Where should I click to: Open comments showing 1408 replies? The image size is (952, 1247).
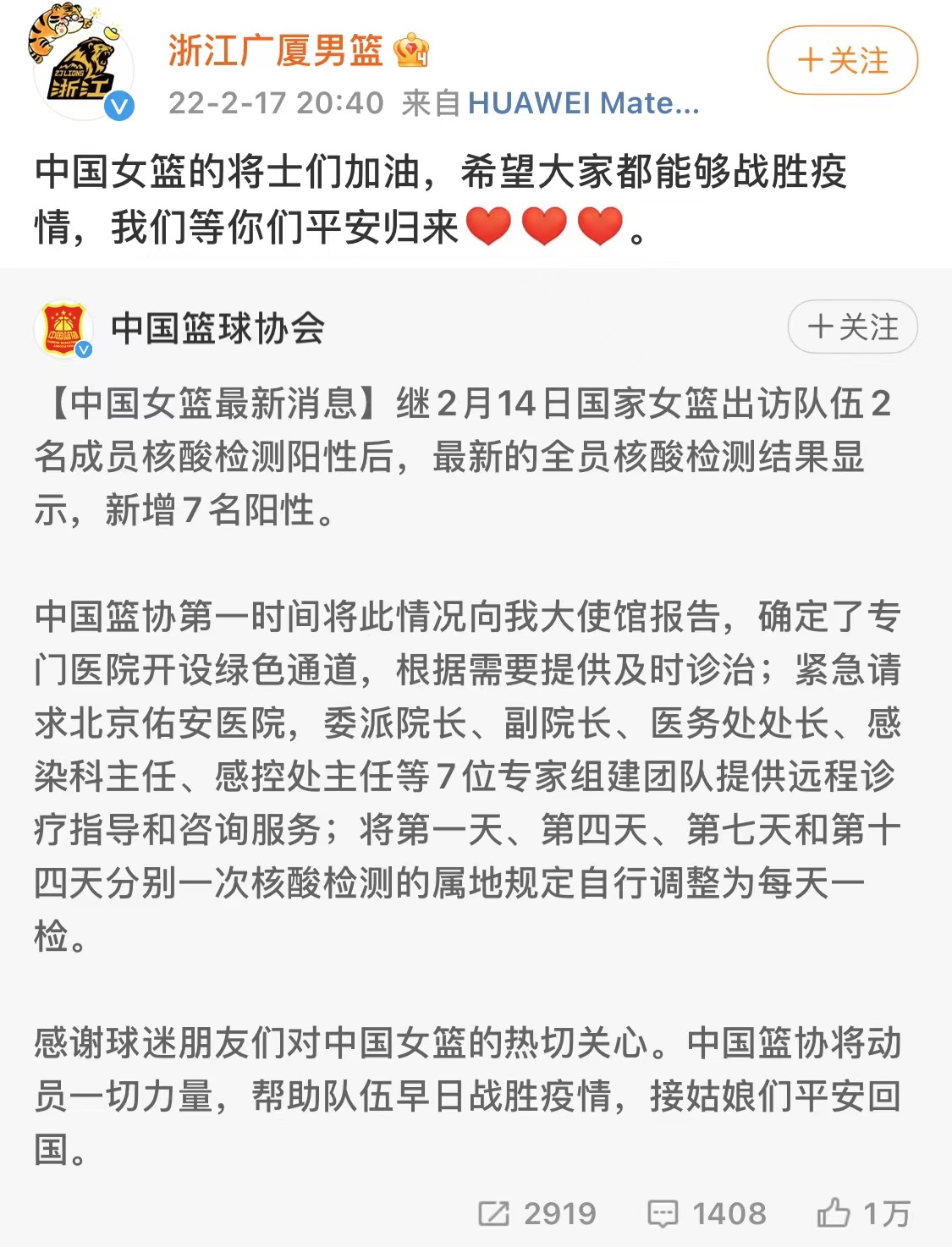(707, 1213)
